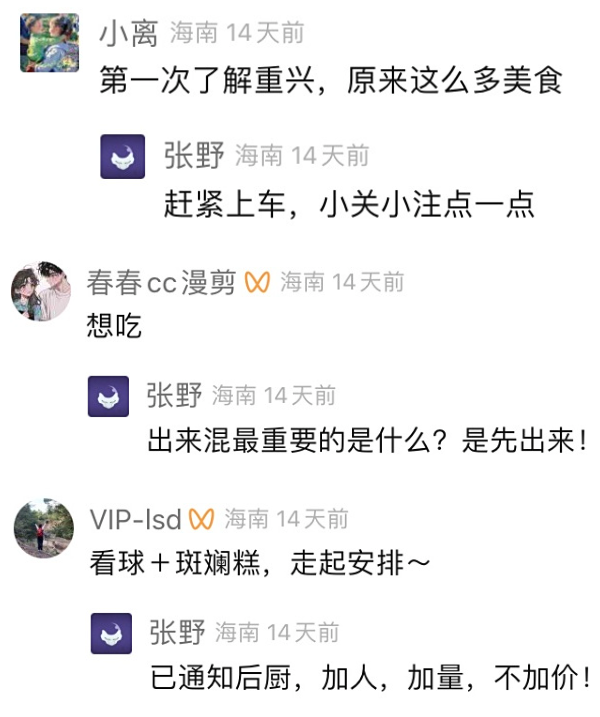Open 春春cc漫剪's profile avatar
600x717 pixels.
[41, 291]
